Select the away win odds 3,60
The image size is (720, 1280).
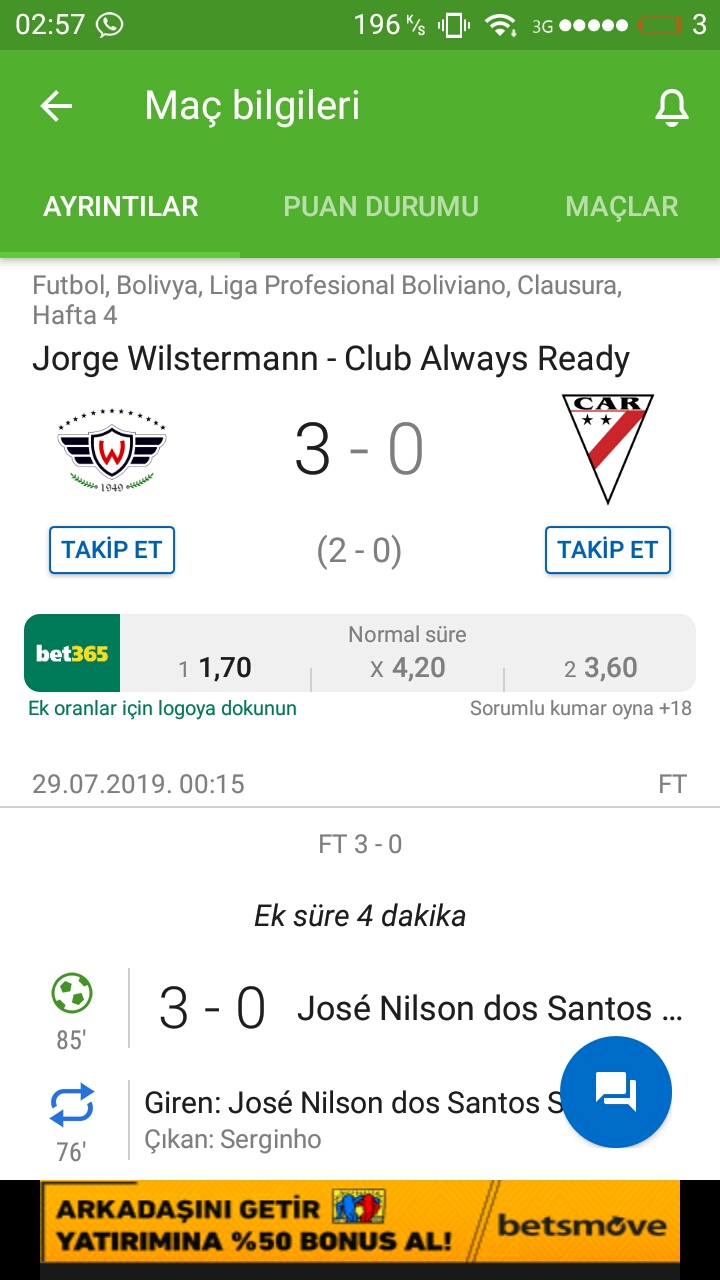(600, 668)
